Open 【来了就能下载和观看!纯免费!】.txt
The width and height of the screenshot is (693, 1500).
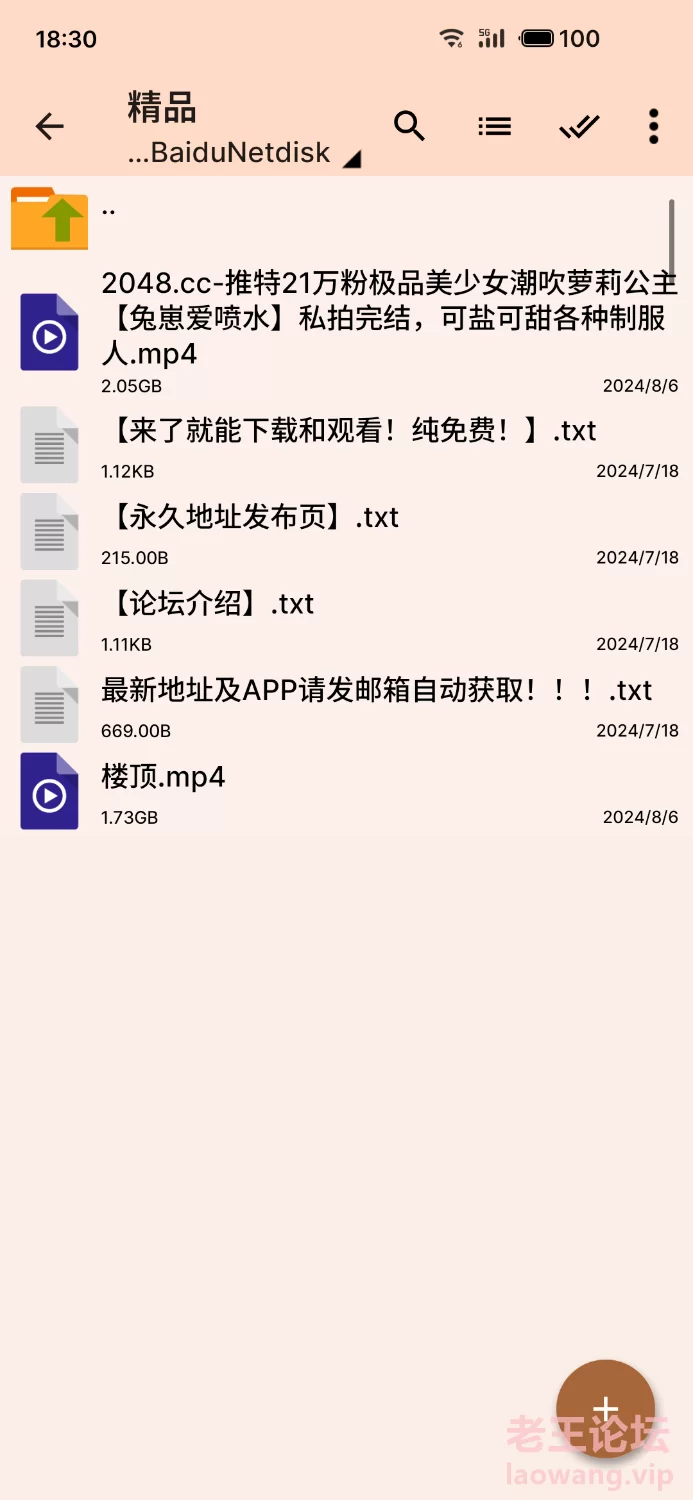click(346, 444)
